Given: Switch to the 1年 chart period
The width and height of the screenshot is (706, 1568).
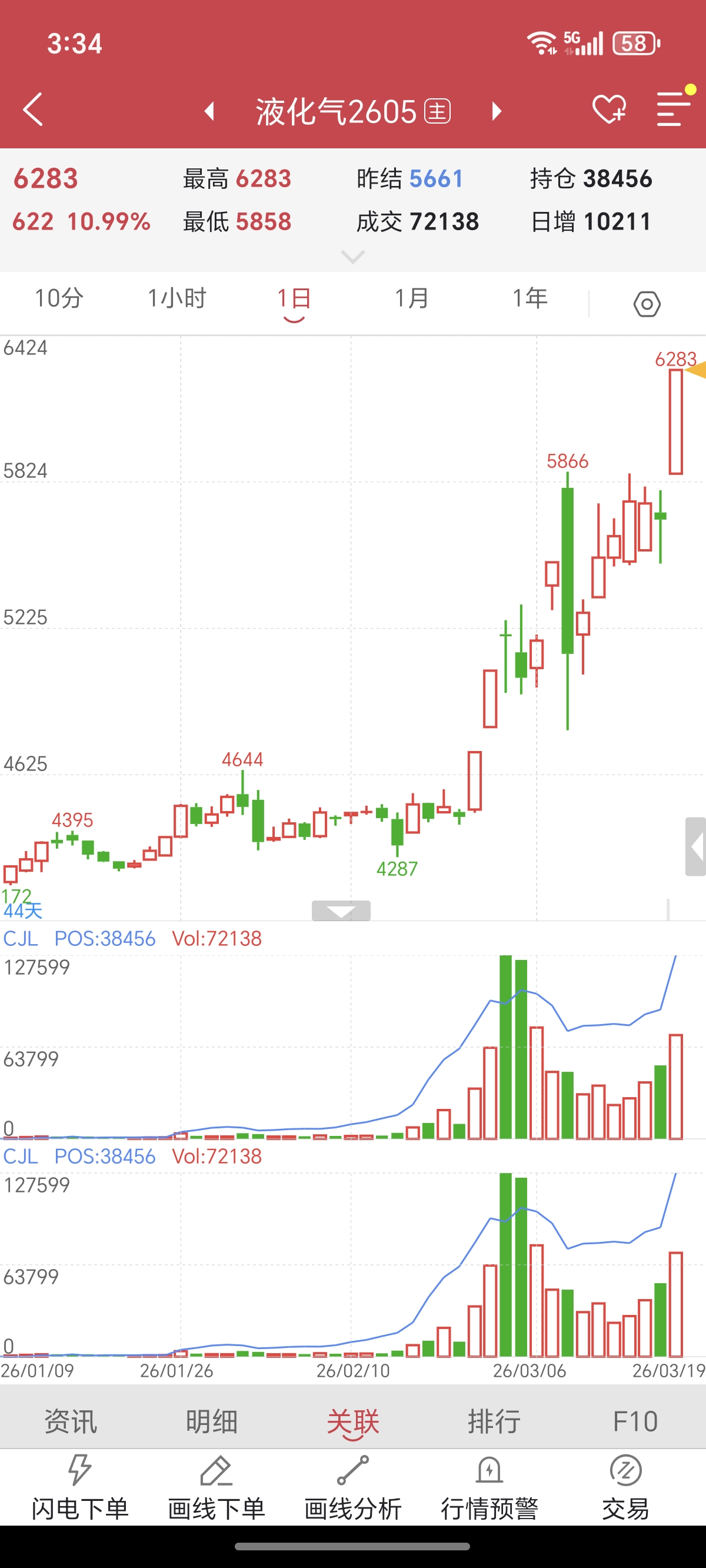Looking at the screenshot, I should tap(529, 298).
